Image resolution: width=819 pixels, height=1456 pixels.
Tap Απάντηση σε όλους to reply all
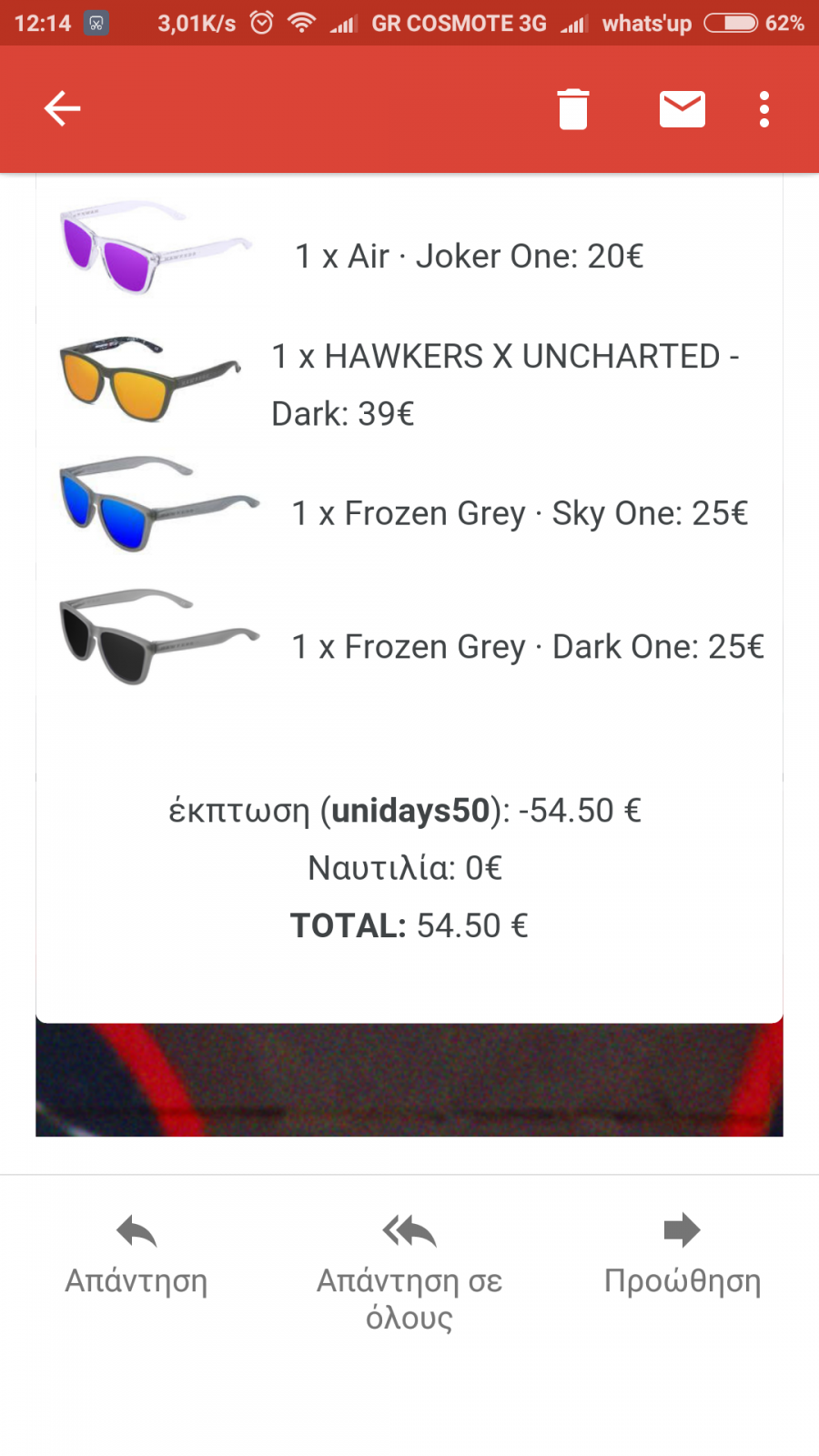pyautogui.click(x=409, y=1274)
